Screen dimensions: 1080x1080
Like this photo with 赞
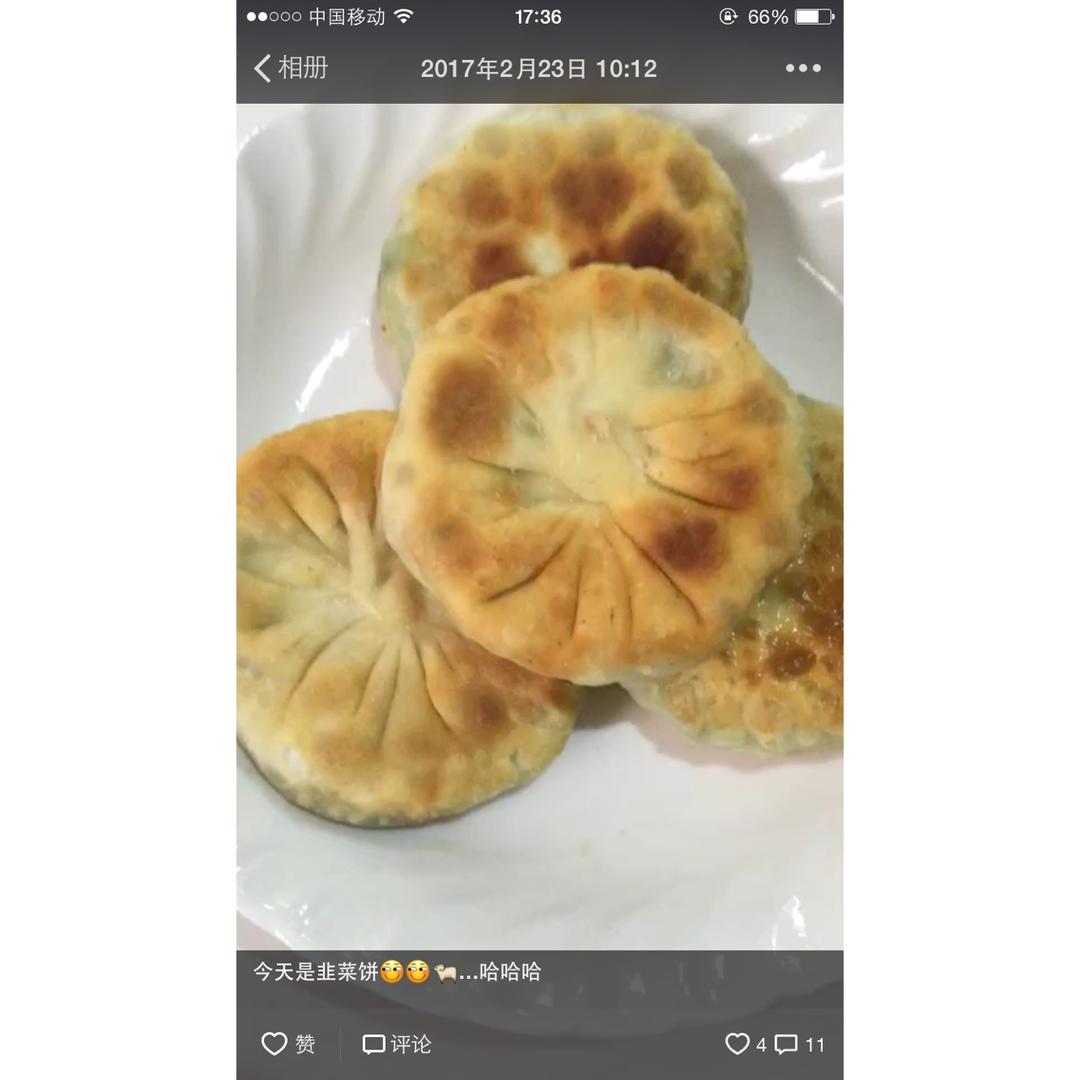288,1044
